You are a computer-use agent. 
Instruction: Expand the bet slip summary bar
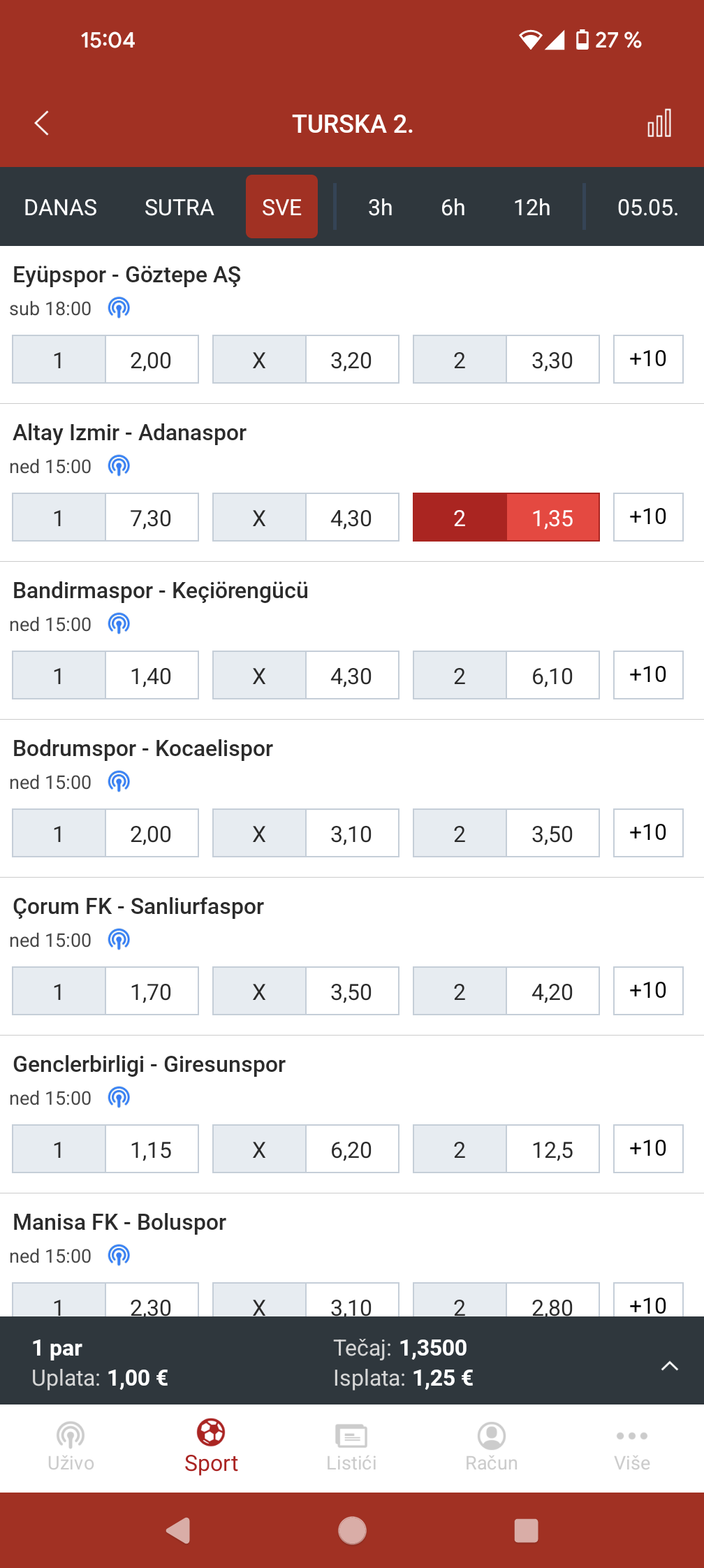[x=669, y=1366]
